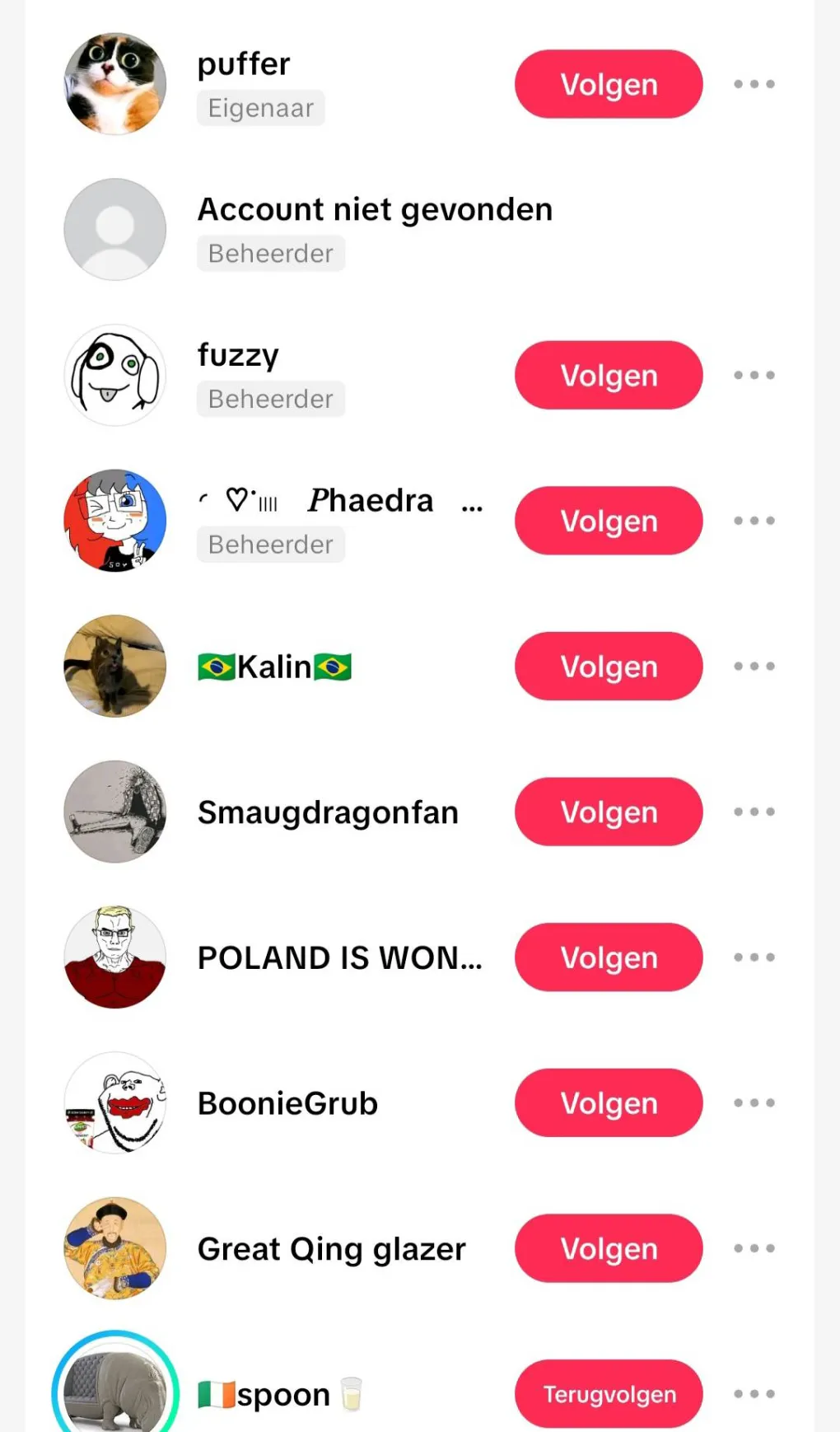Open the three-dot menu for fuzzy
This screenshot has width=840, height=1432.
[x=754, y=375]
